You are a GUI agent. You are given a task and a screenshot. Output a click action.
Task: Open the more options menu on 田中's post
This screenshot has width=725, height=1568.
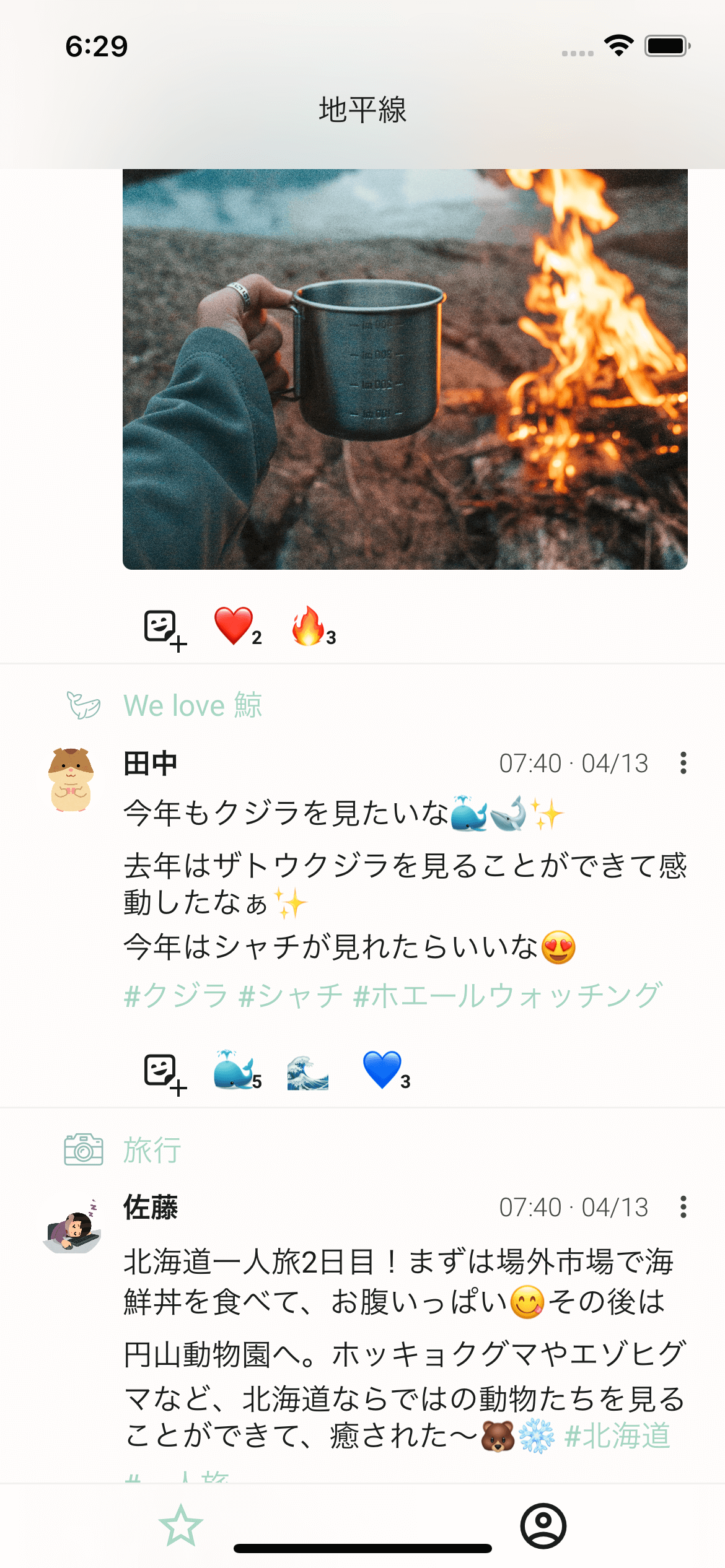pyautogui.click(x=683, y=763)
